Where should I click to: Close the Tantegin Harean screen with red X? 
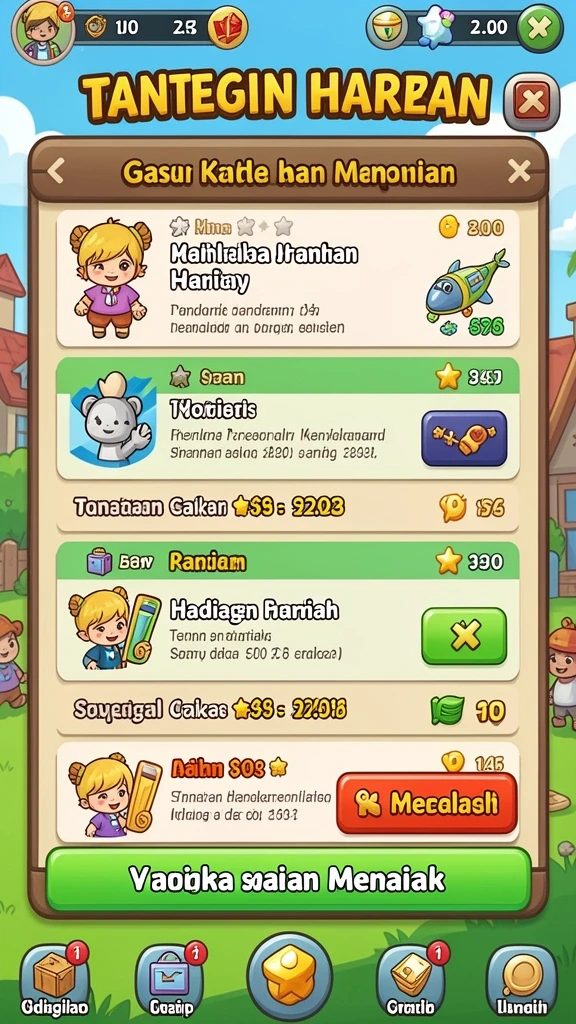pos(532,102)
